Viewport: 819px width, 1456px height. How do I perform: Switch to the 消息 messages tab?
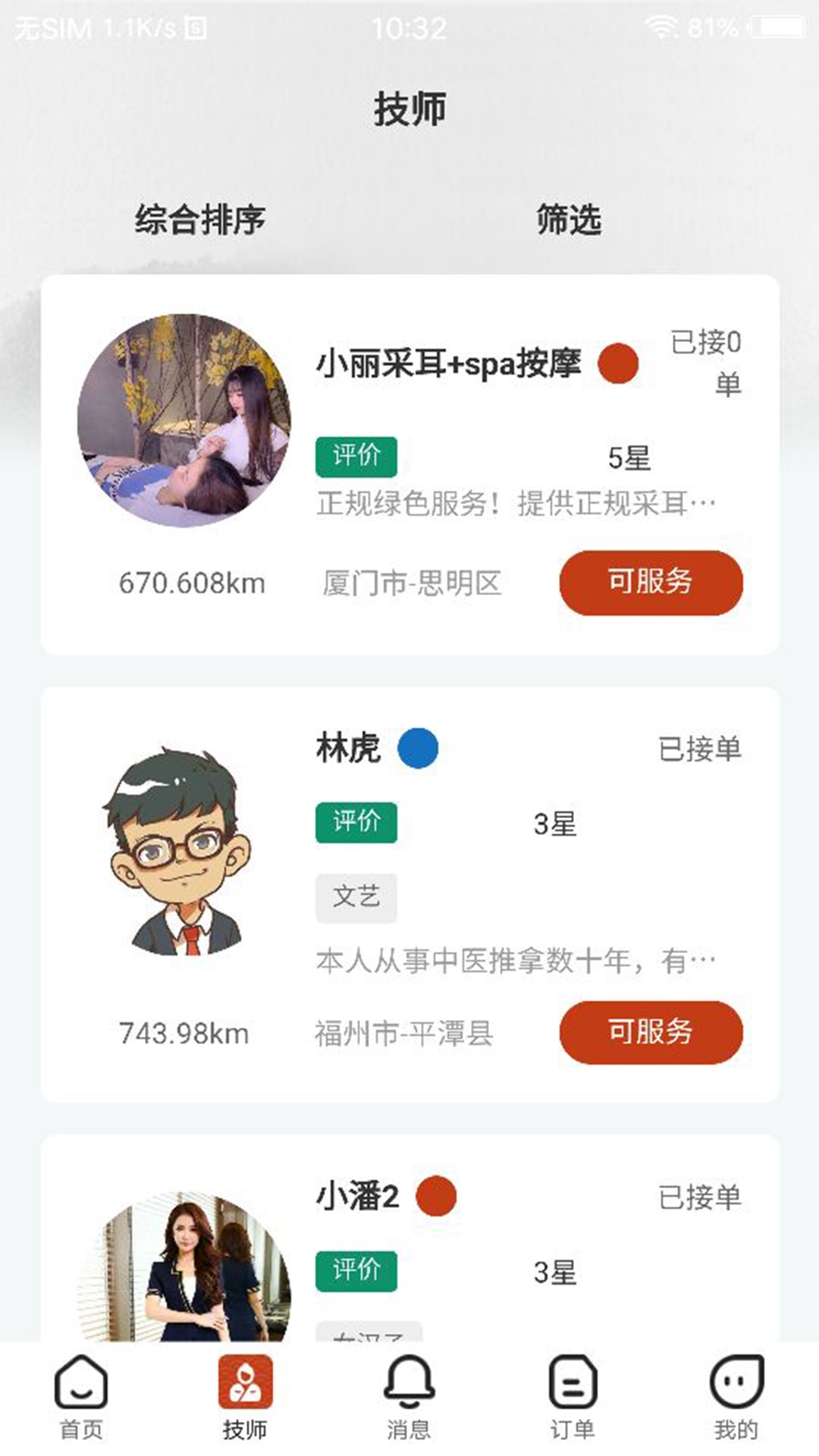(409, 1397)
